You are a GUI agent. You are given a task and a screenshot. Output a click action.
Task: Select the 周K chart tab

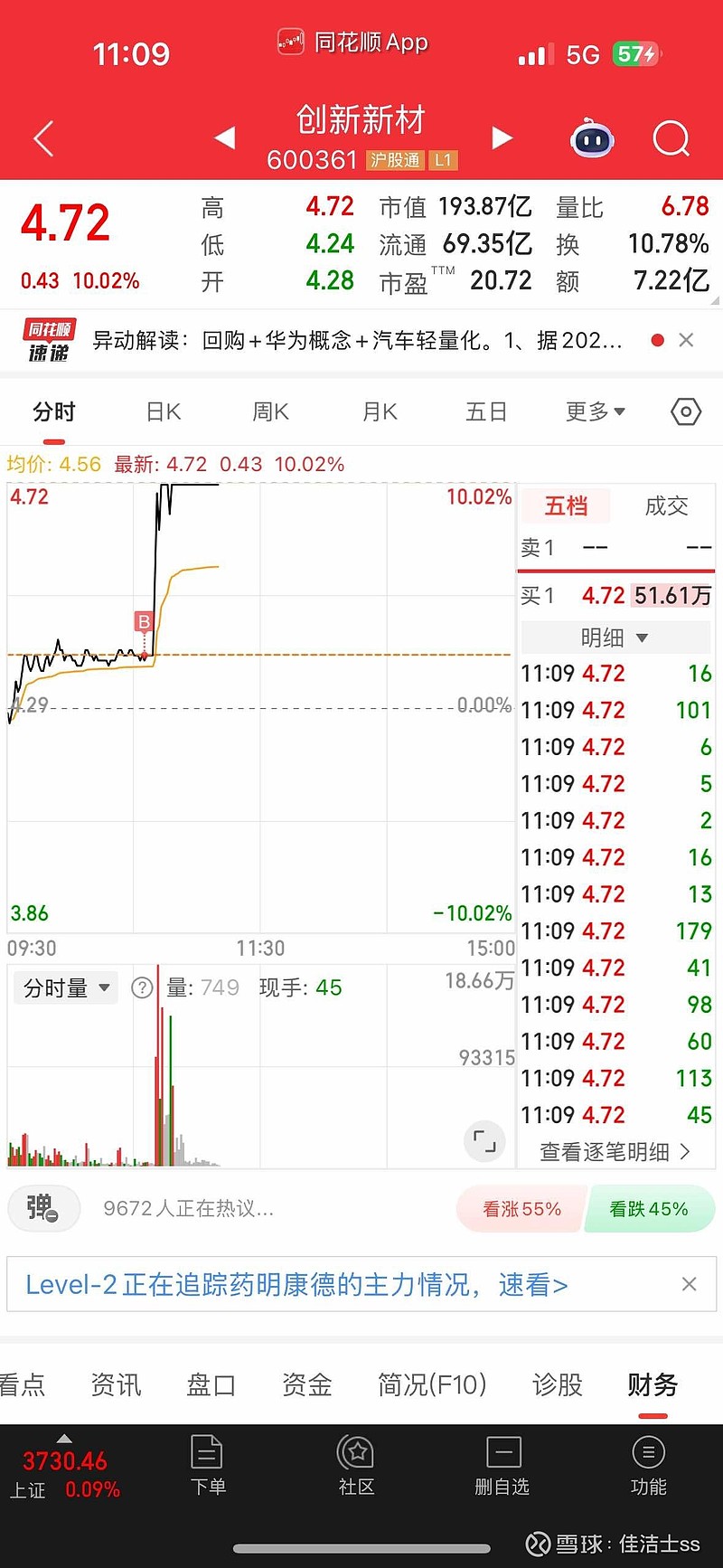[270, 412]
